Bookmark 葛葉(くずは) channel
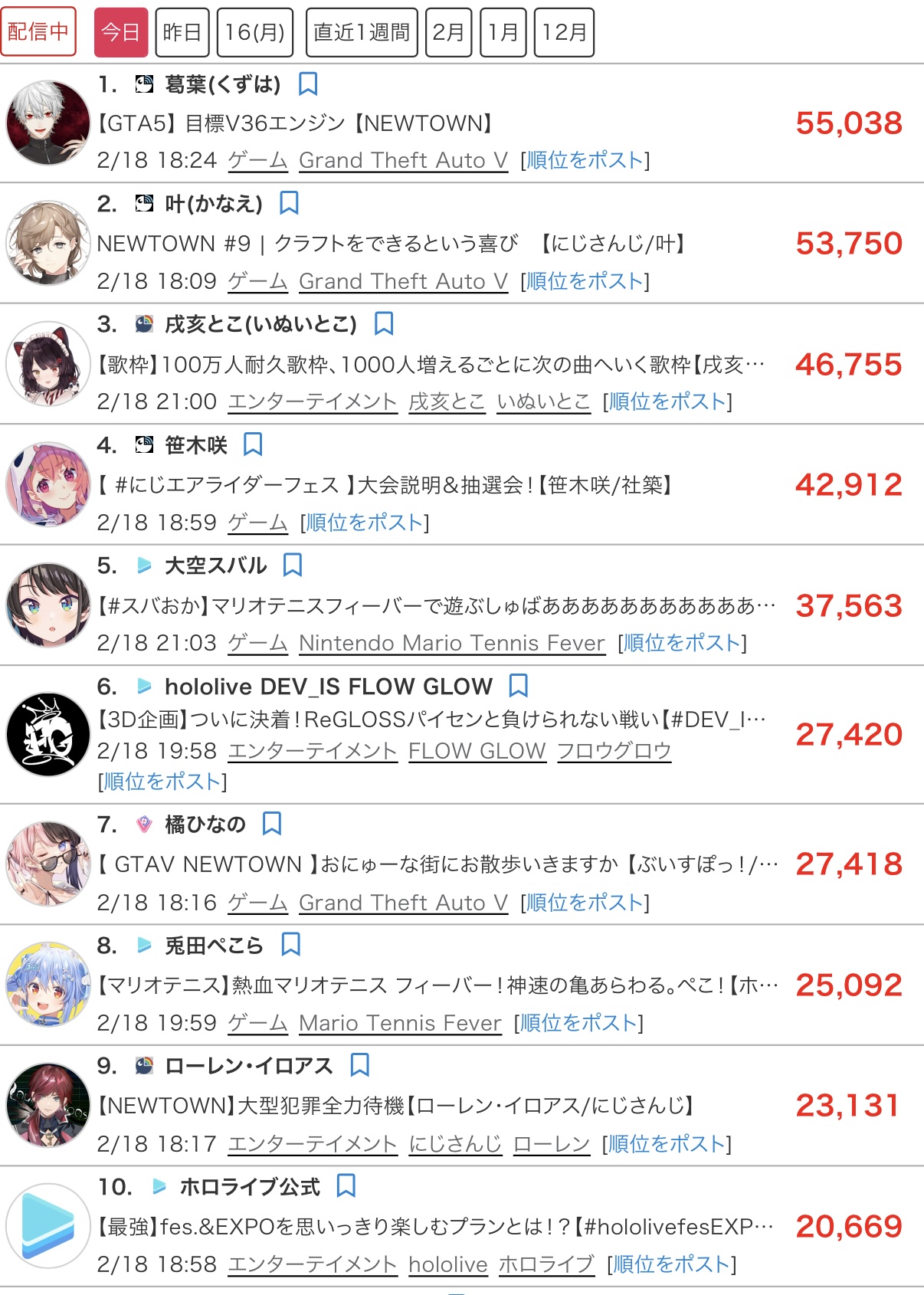This screenshot has height=1295, width=924. pos(308,84)
